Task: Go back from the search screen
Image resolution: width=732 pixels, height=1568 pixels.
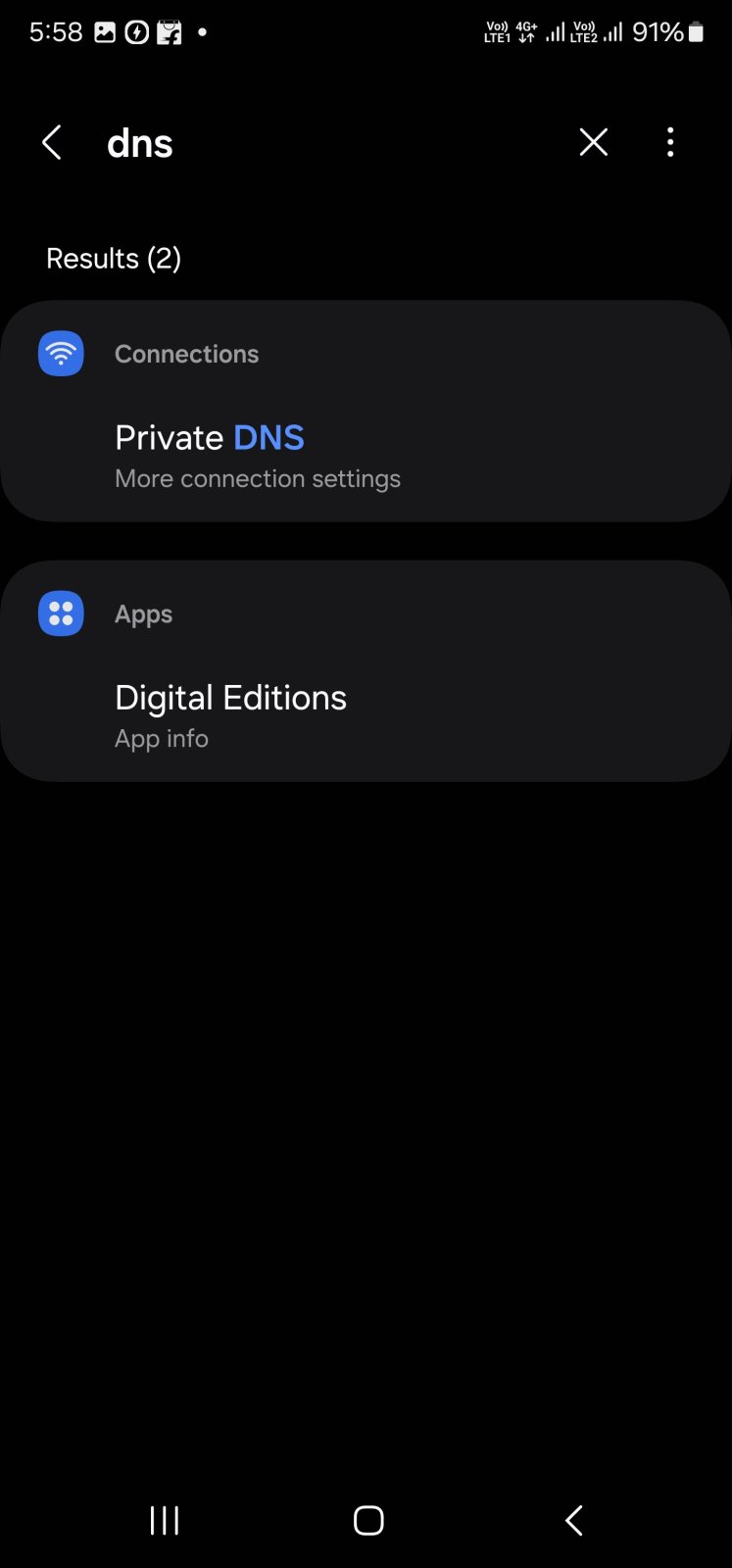Action: tap(52, 143)
